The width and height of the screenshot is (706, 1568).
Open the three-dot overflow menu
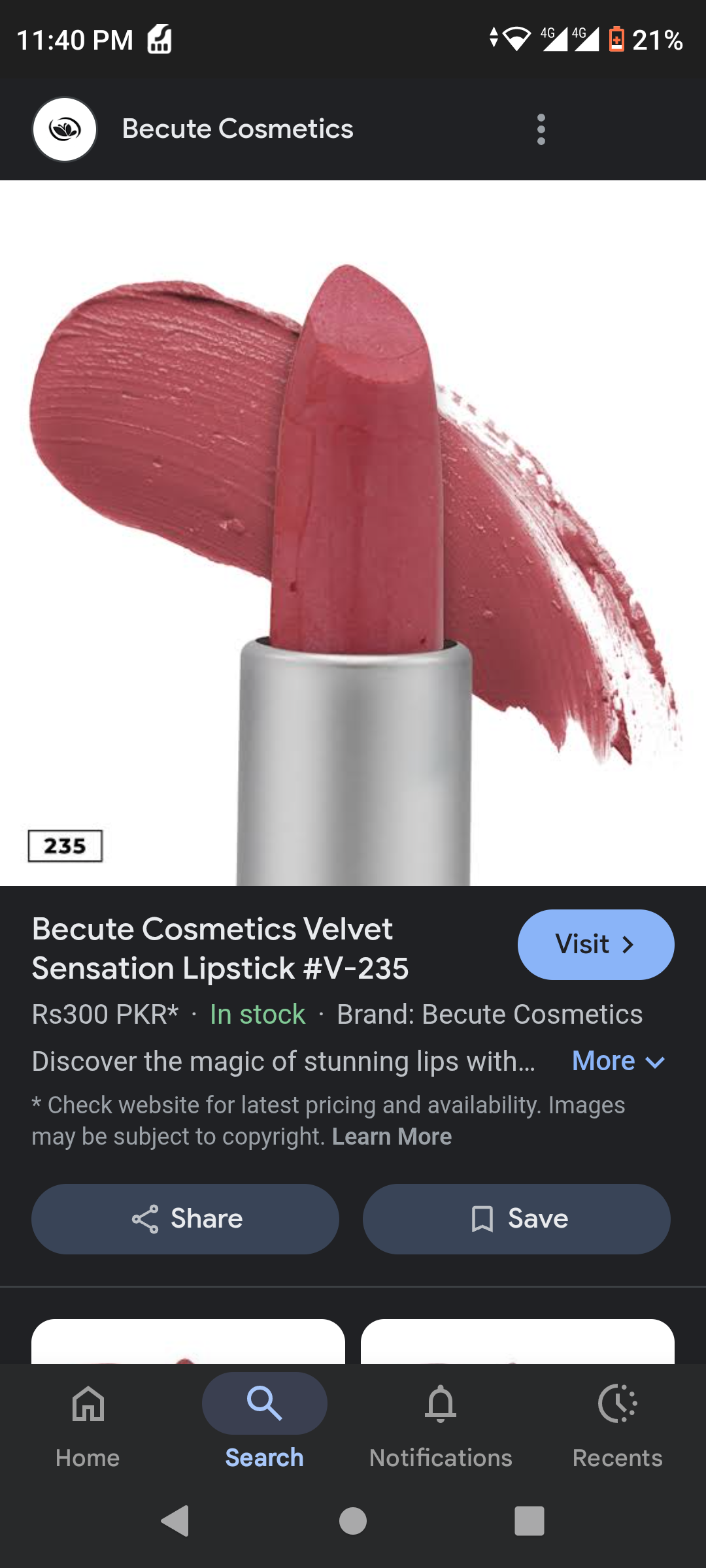coord(541,129)
